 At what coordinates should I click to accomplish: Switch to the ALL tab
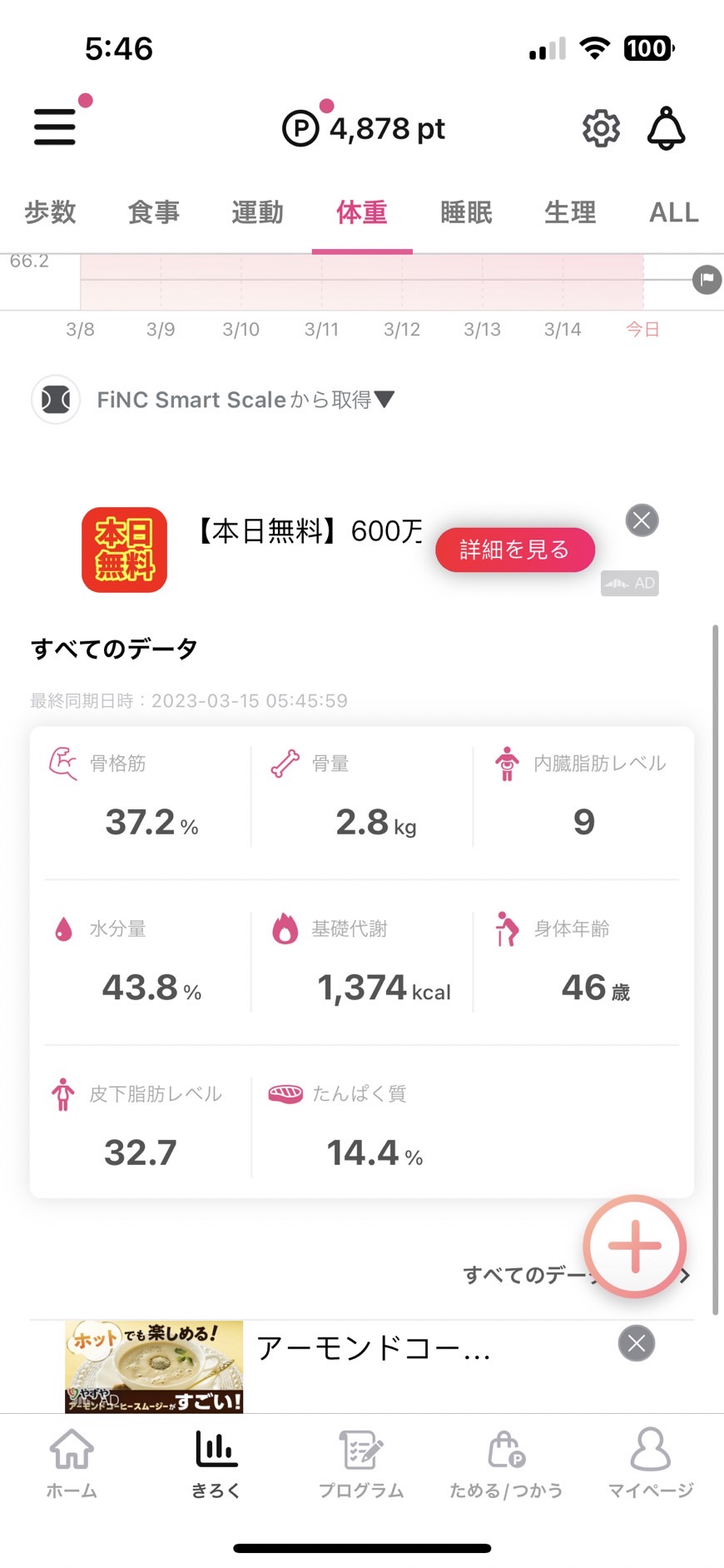click(x=674, y=212)
